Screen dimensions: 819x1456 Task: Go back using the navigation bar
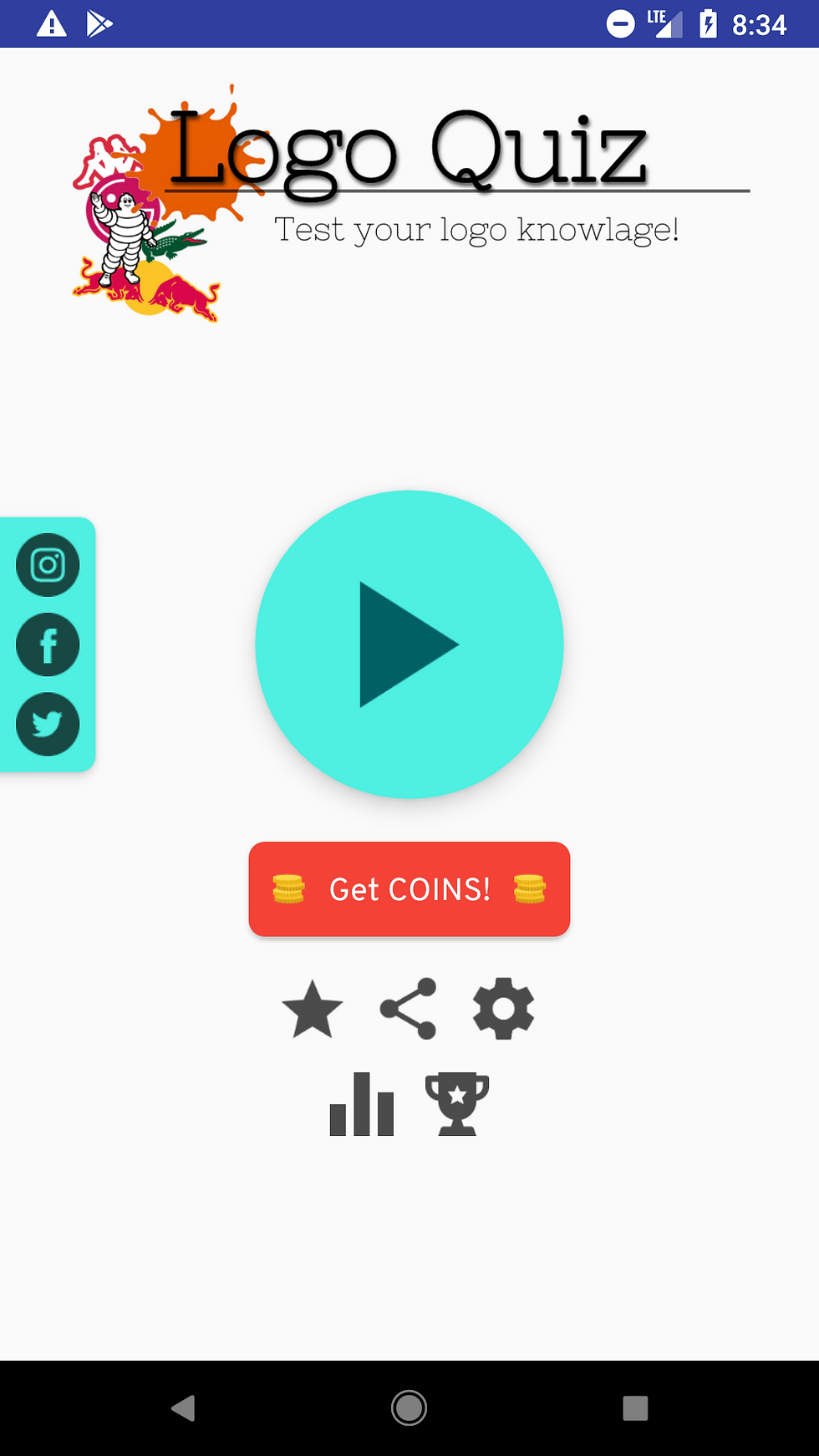click(183, 1408)
